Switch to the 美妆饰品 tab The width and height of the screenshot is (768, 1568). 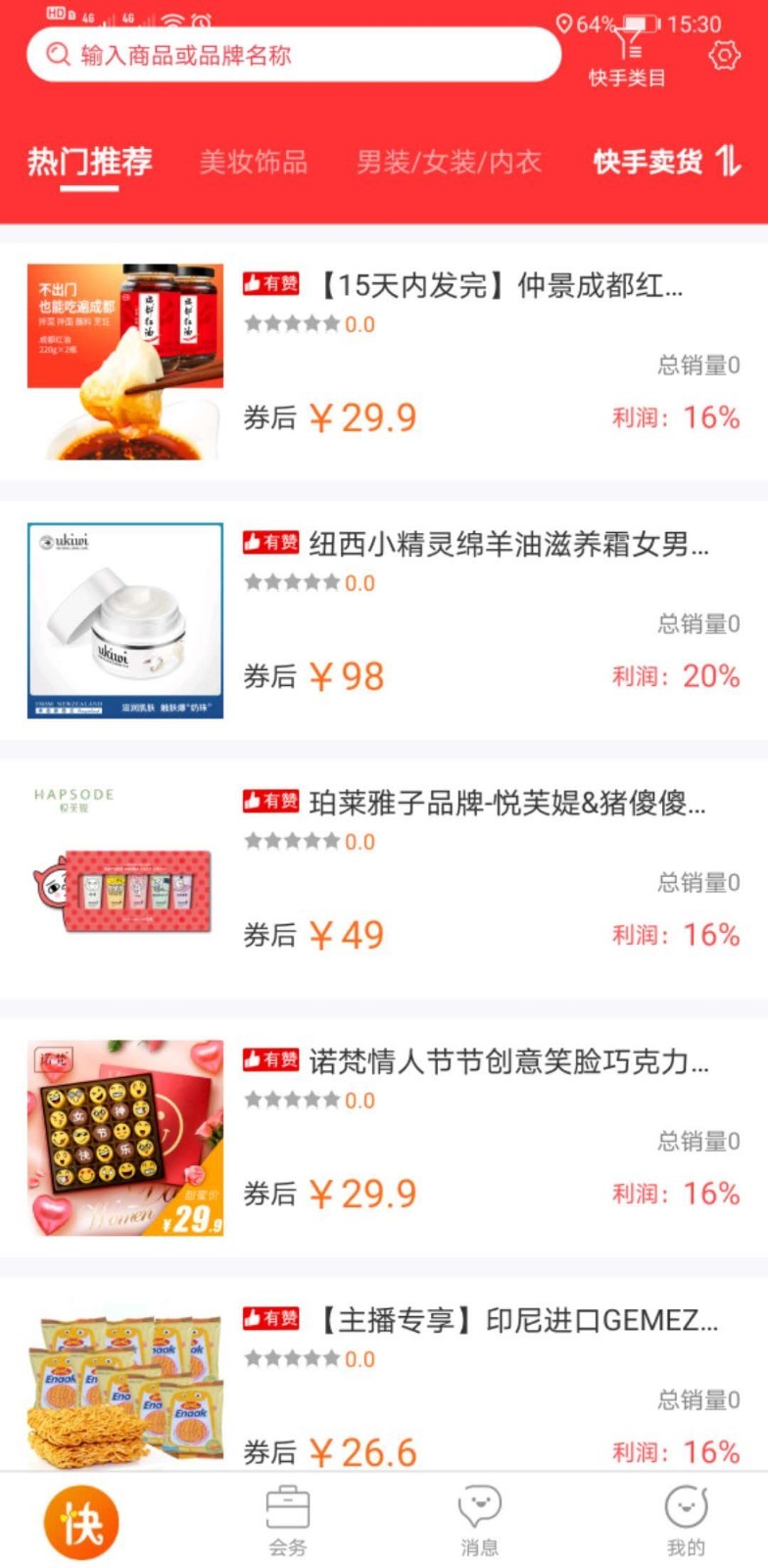point(254,162)
